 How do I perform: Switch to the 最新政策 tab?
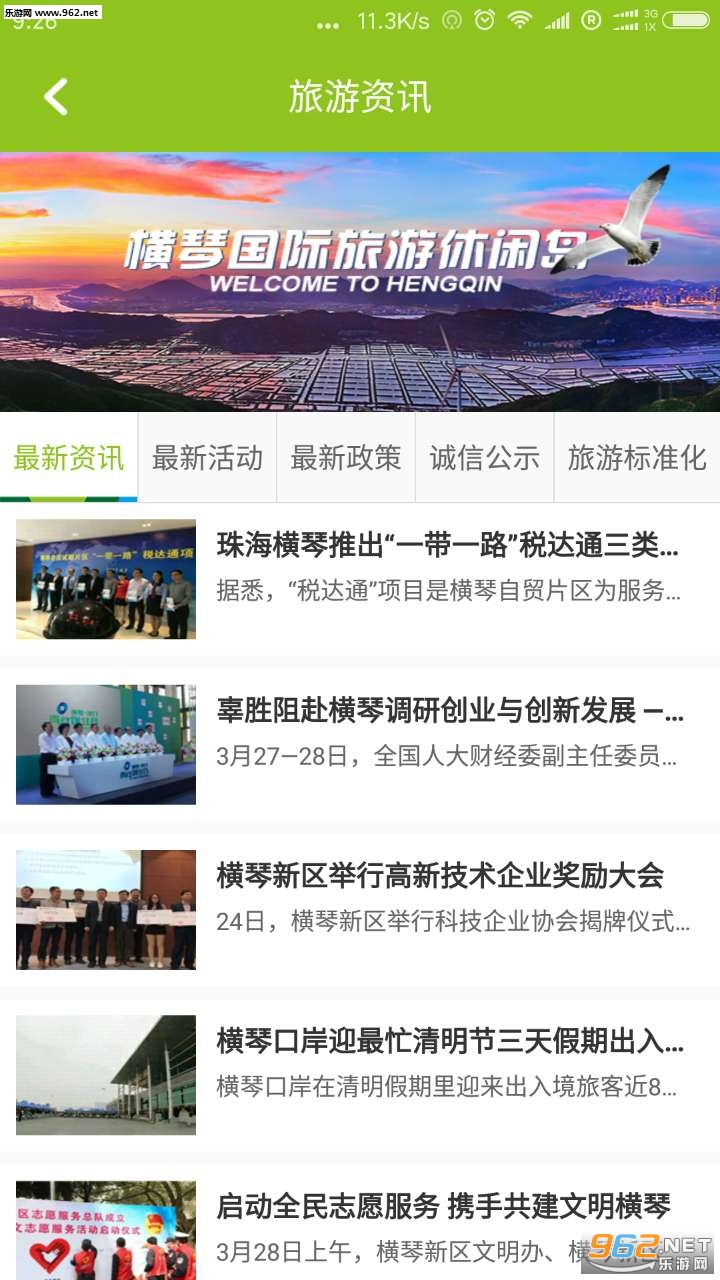point(346,458)
